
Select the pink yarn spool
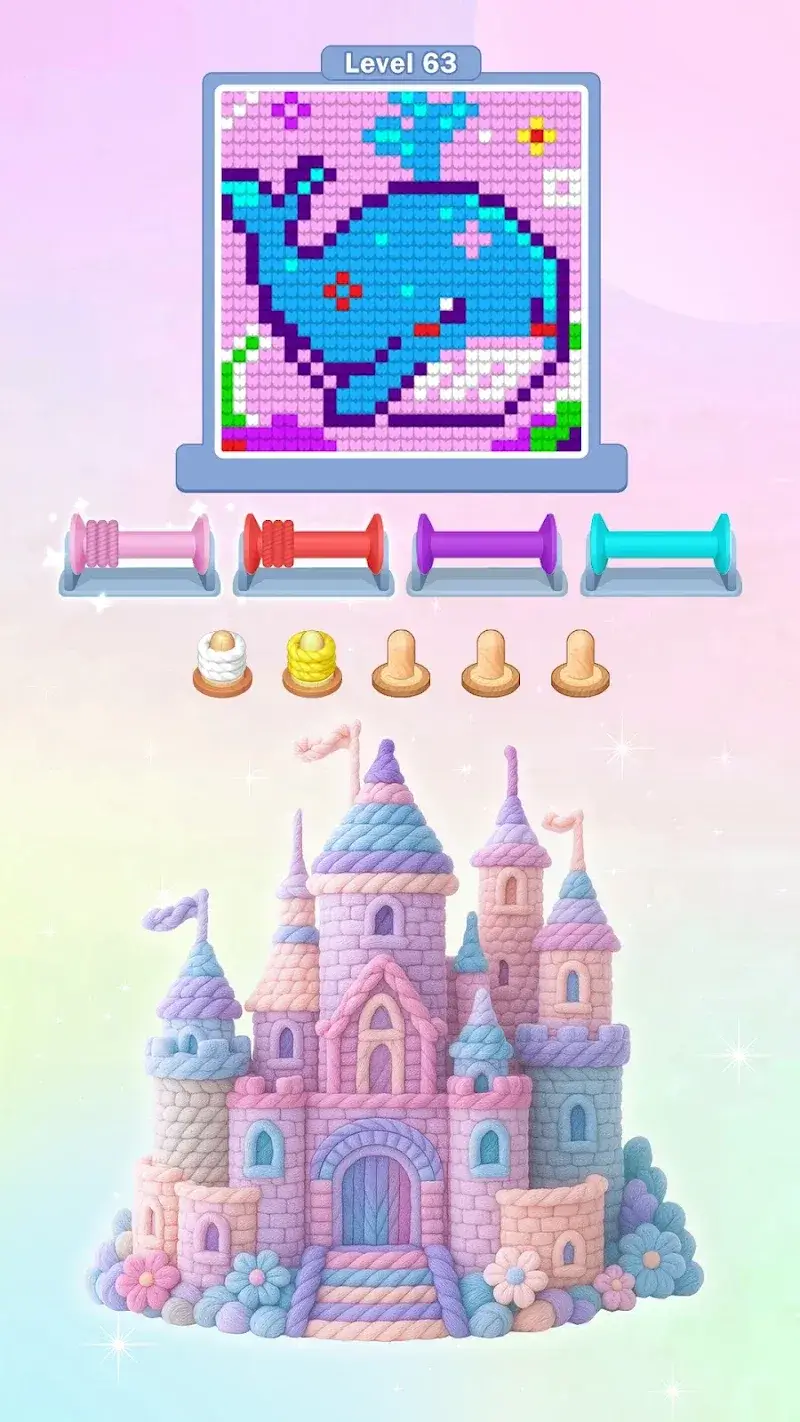click(135, 543)
